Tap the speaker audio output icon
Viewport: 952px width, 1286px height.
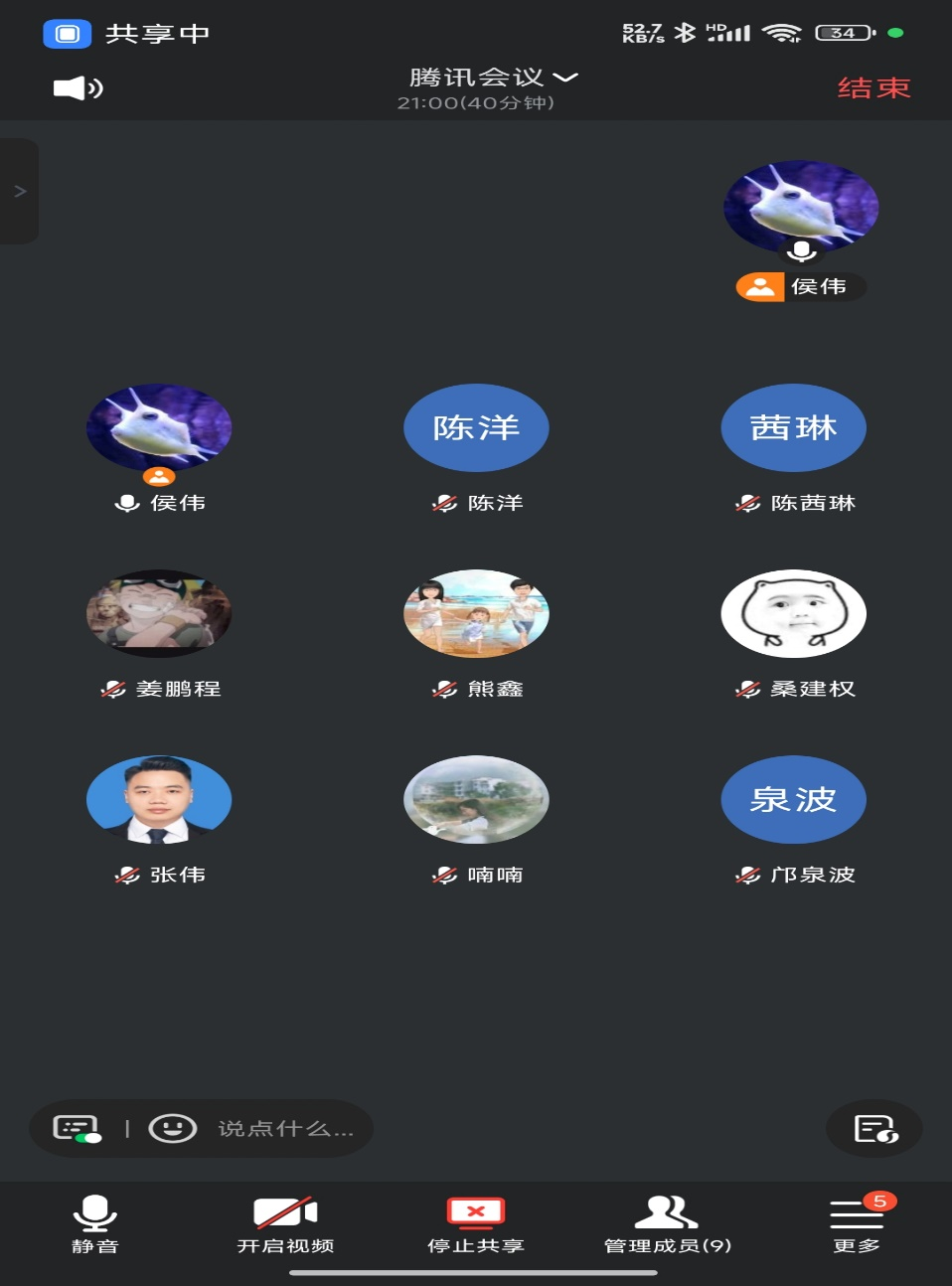click(x=78, y=88)
